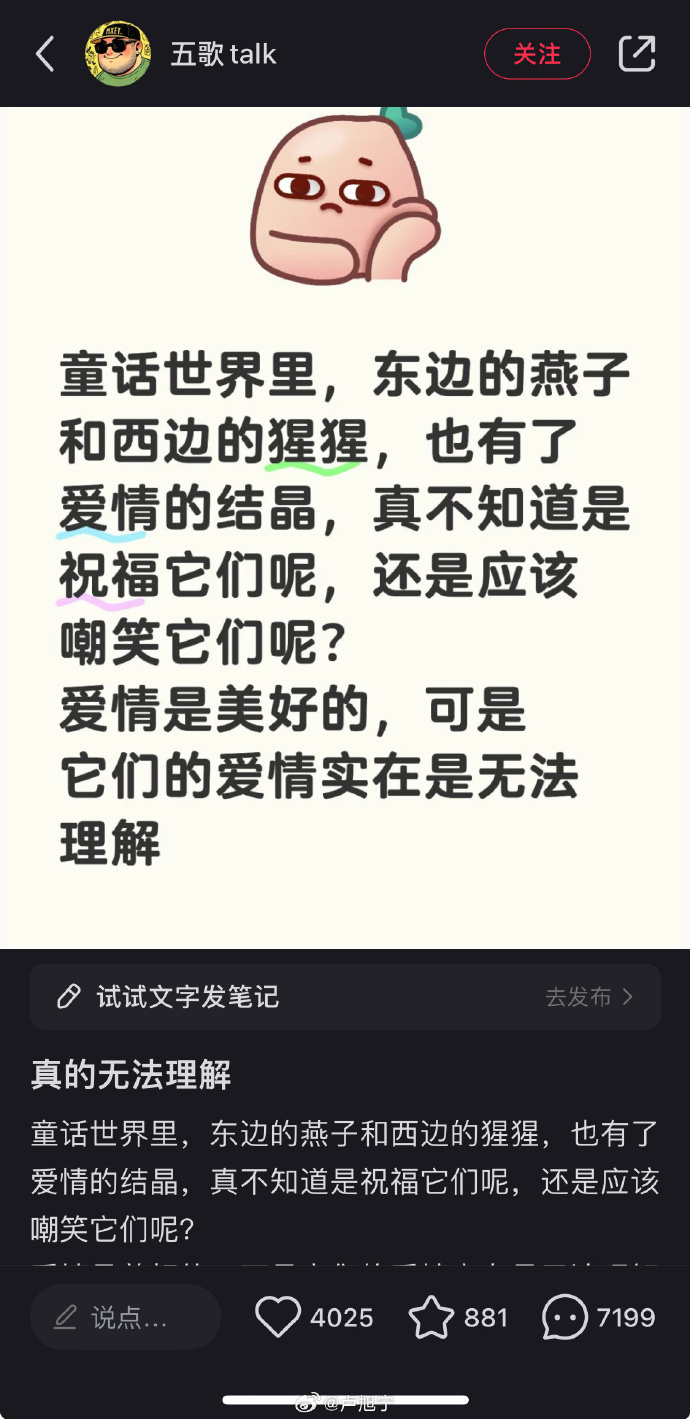This screenshot has width=690, height=1419.
Task: Open 试试文字发笔记 to publish a note
Action: [x=345, y=997]
